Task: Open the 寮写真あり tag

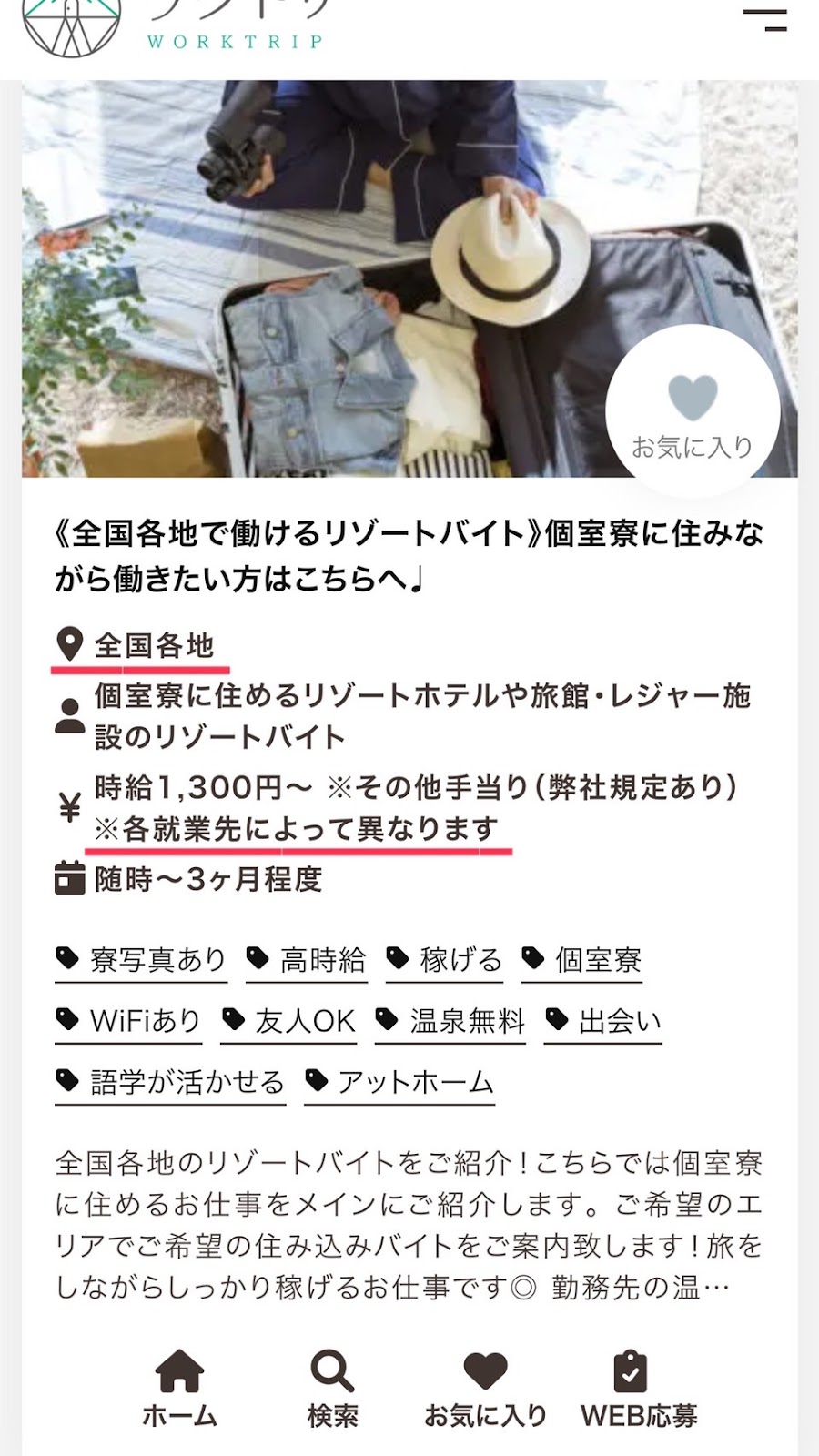Action: (x=141, y=961)
